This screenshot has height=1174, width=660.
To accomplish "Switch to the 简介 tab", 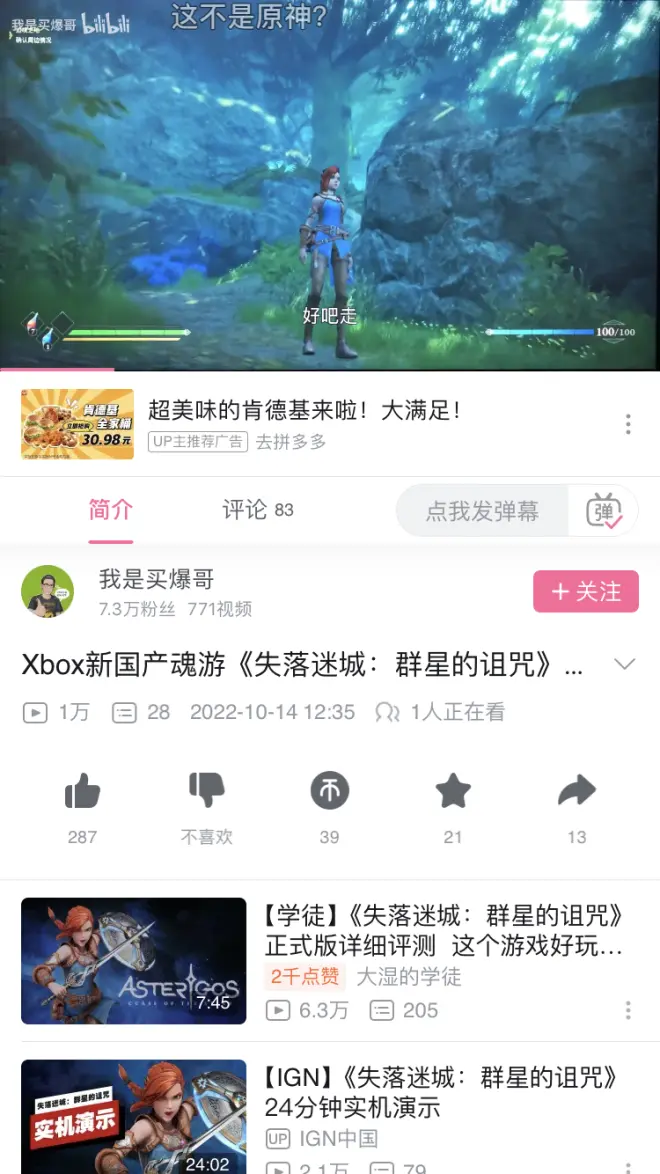I will [110, 510].
